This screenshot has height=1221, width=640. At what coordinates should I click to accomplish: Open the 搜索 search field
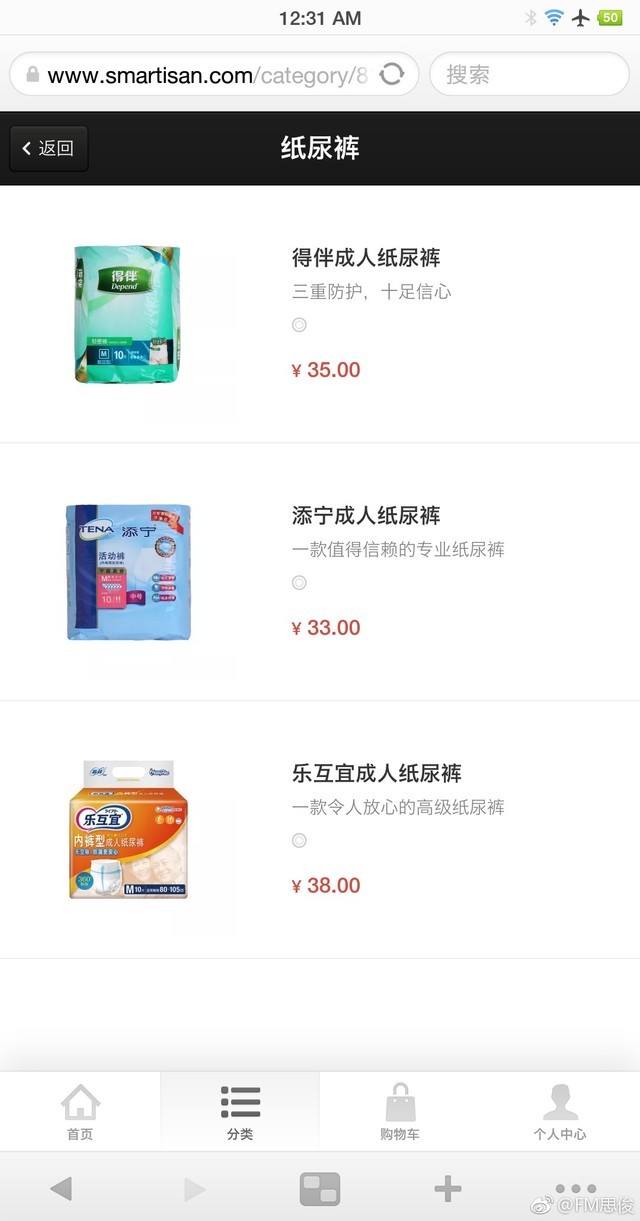click(x=528, y=75)
